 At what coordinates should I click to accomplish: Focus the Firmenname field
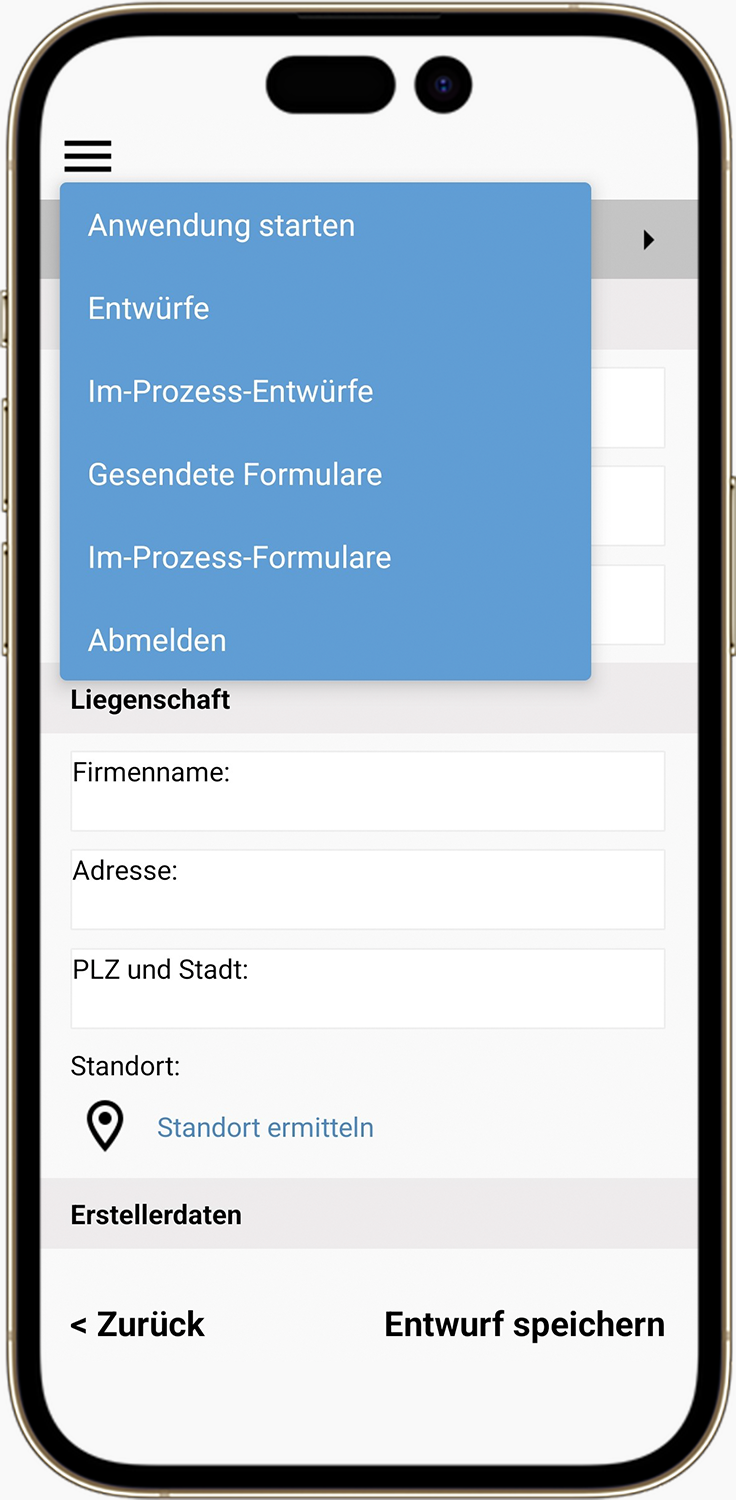pos(367,792)
